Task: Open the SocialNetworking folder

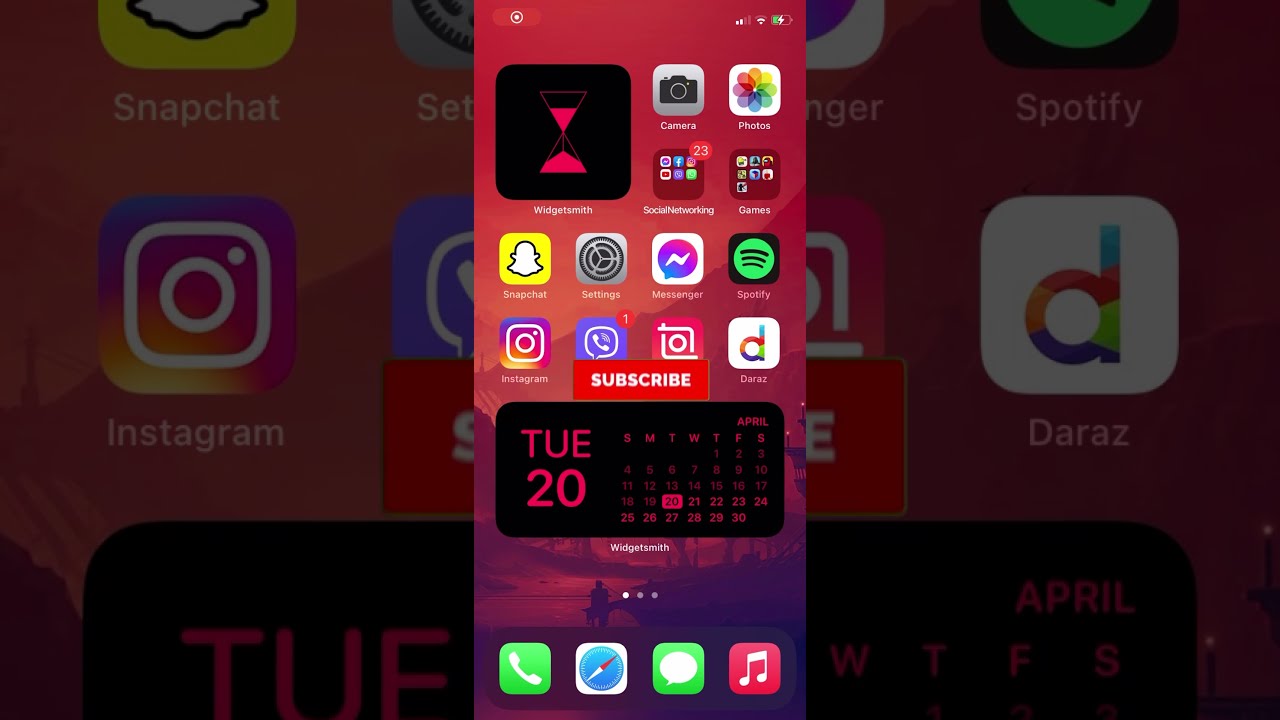Action: (678, 174)
